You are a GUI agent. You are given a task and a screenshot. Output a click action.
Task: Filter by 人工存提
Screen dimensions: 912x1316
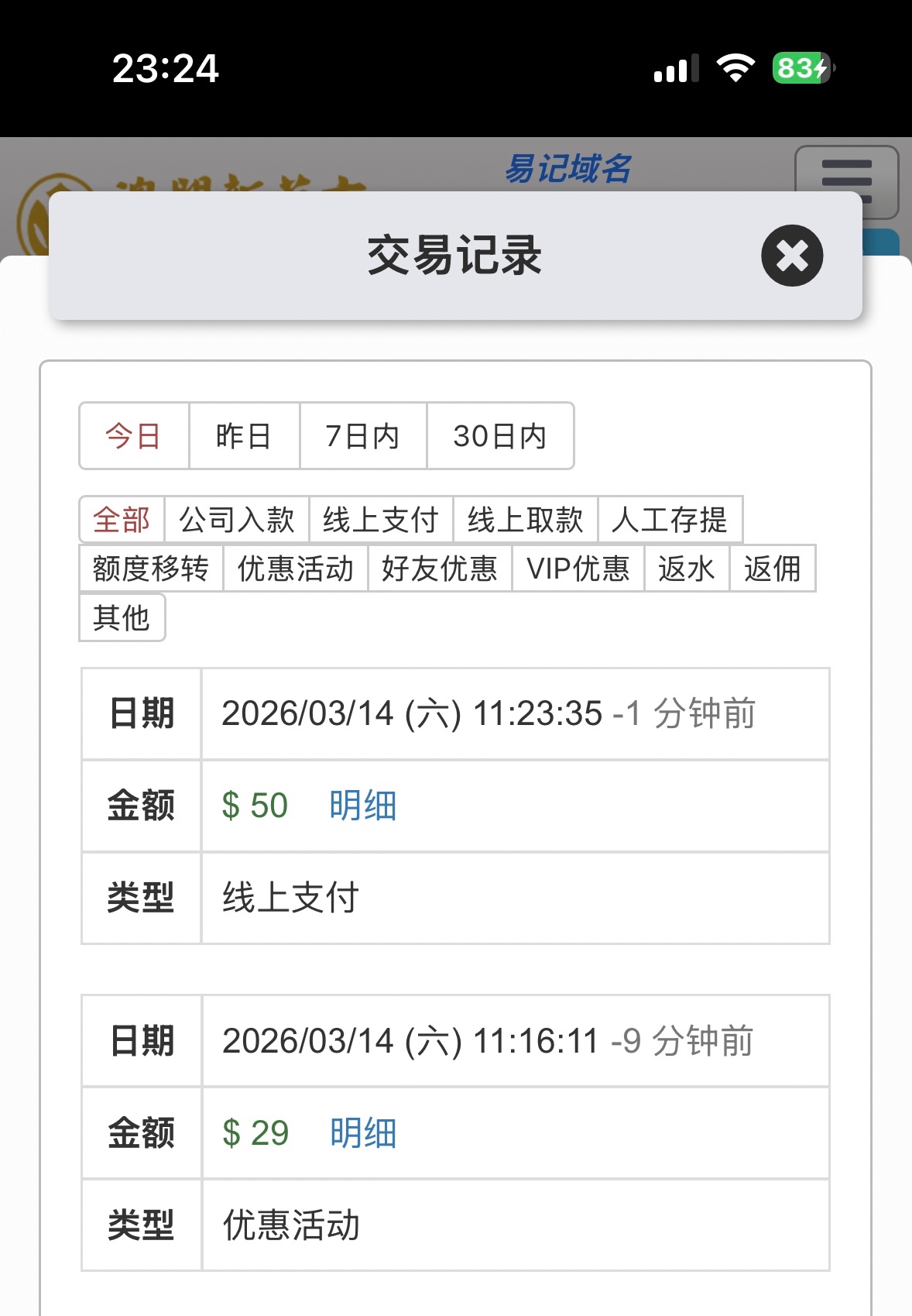click(x=670, y=520)
